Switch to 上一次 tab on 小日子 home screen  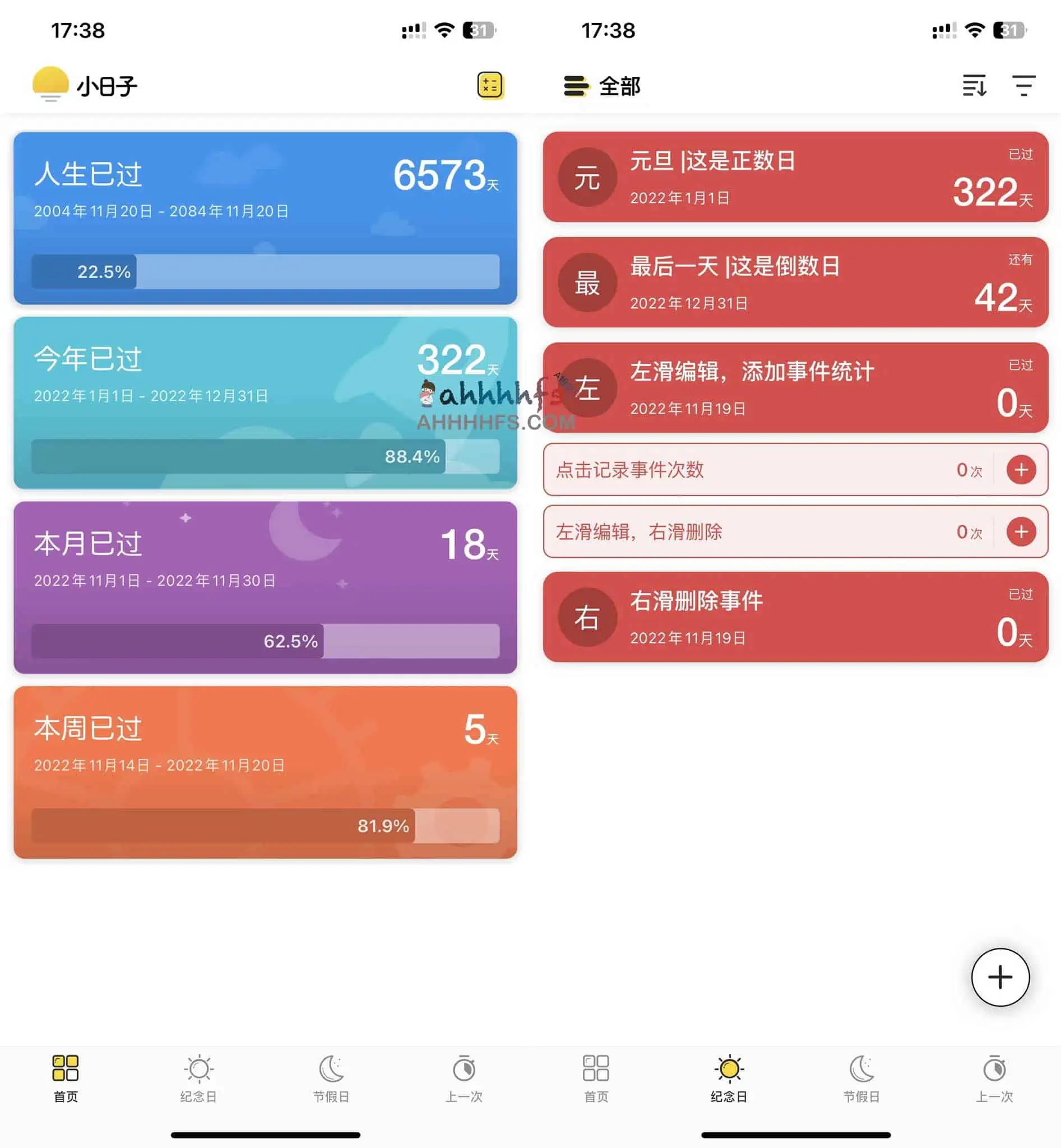coord(464,1078)
